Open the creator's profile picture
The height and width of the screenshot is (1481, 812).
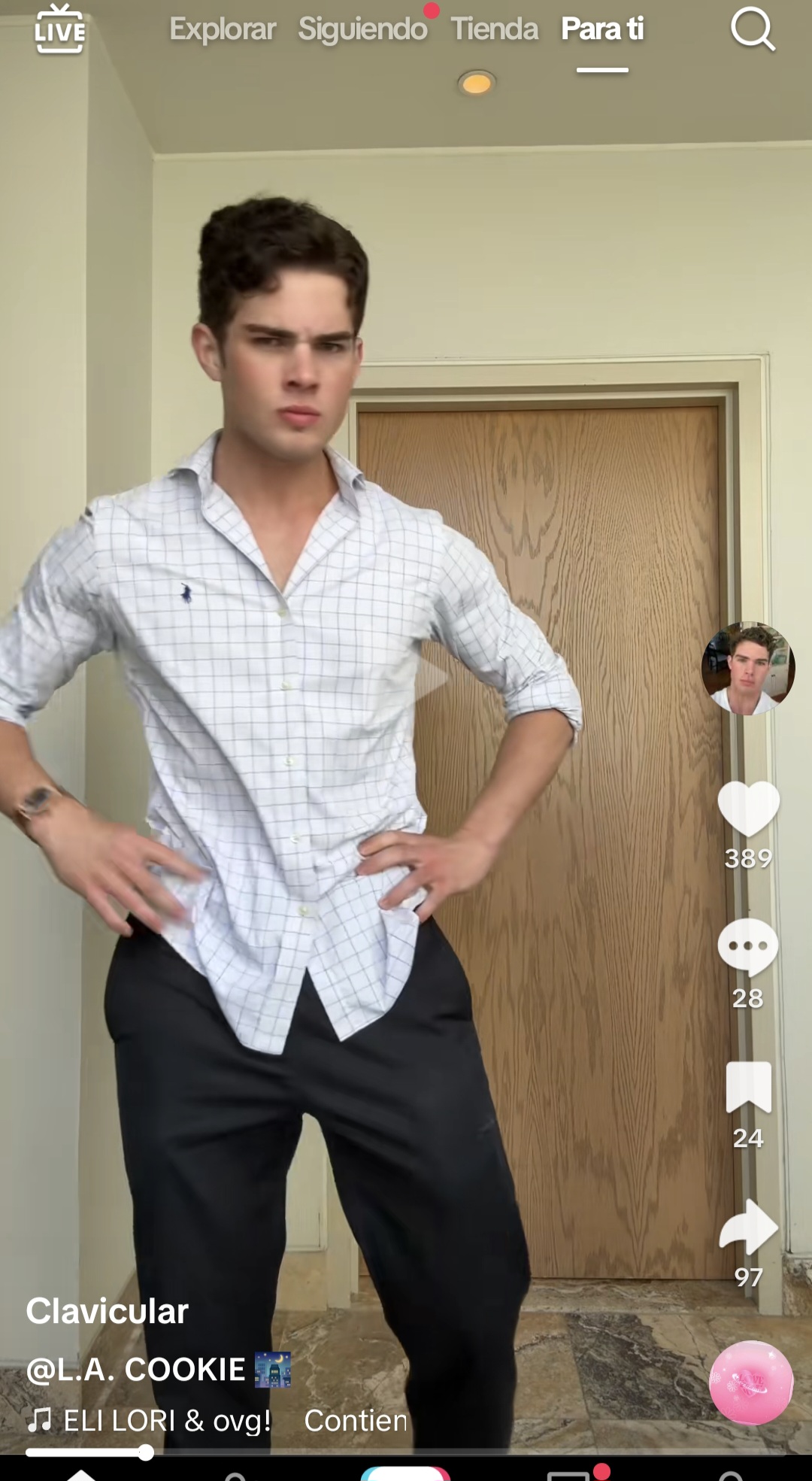pos(748,668)
